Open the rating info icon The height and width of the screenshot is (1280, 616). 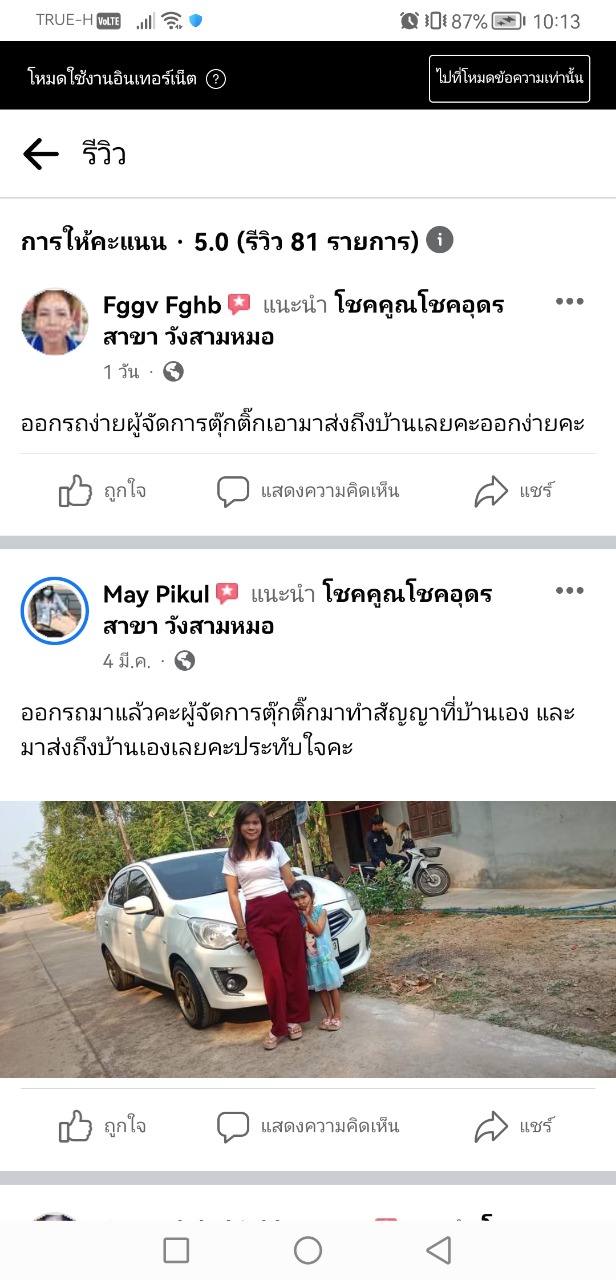point(439,240)
